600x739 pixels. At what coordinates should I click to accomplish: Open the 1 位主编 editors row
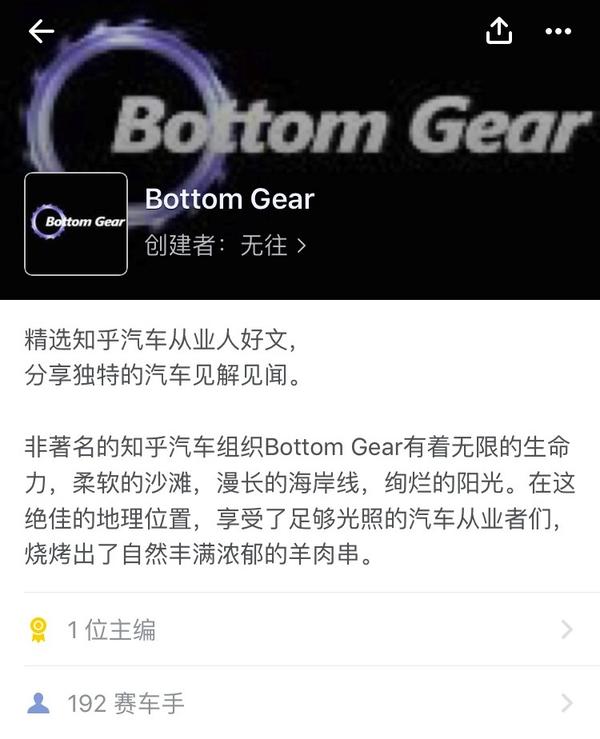[300, 630]
